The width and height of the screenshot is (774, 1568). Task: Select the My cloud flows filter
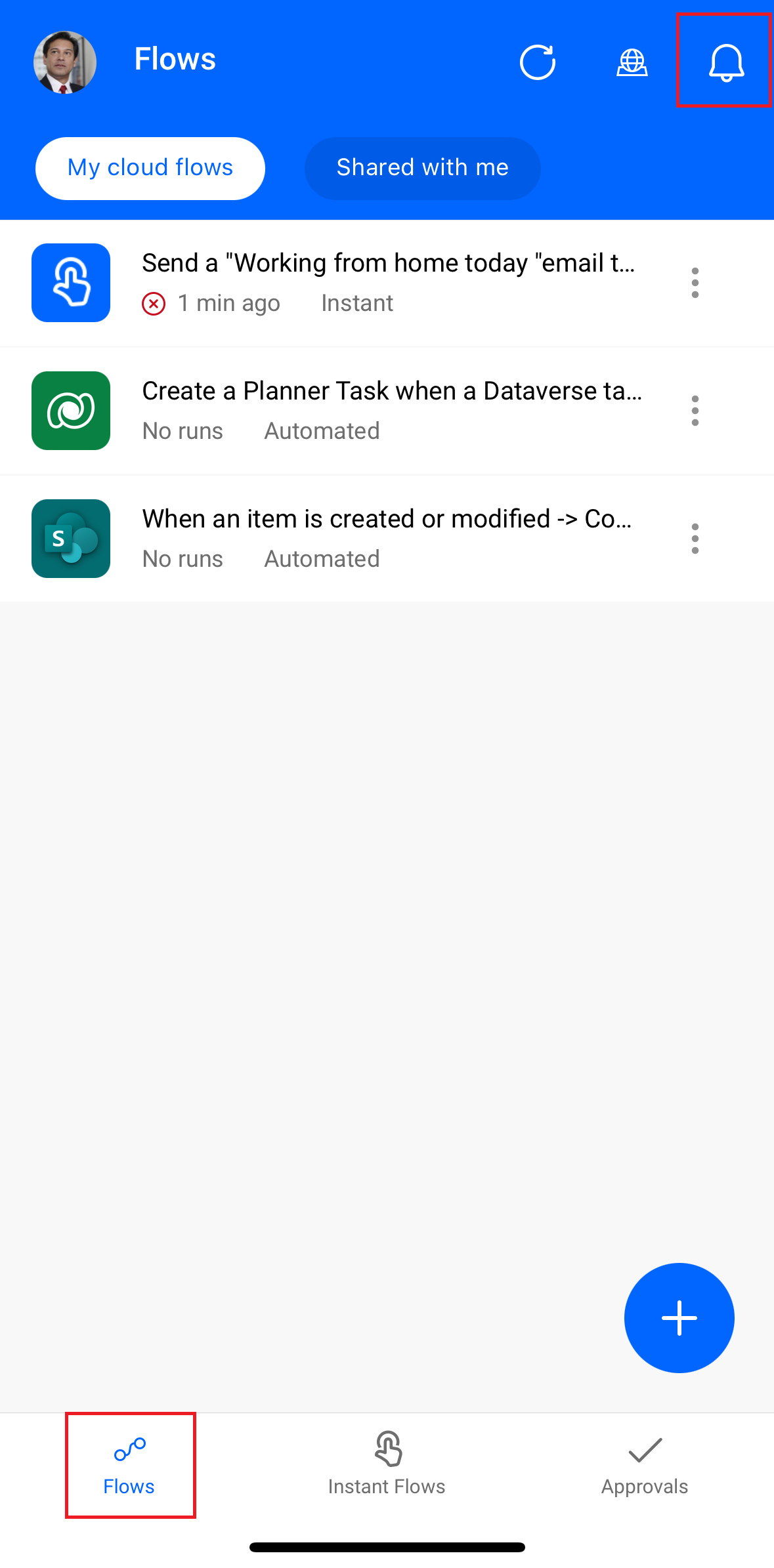tap(150, 168)
